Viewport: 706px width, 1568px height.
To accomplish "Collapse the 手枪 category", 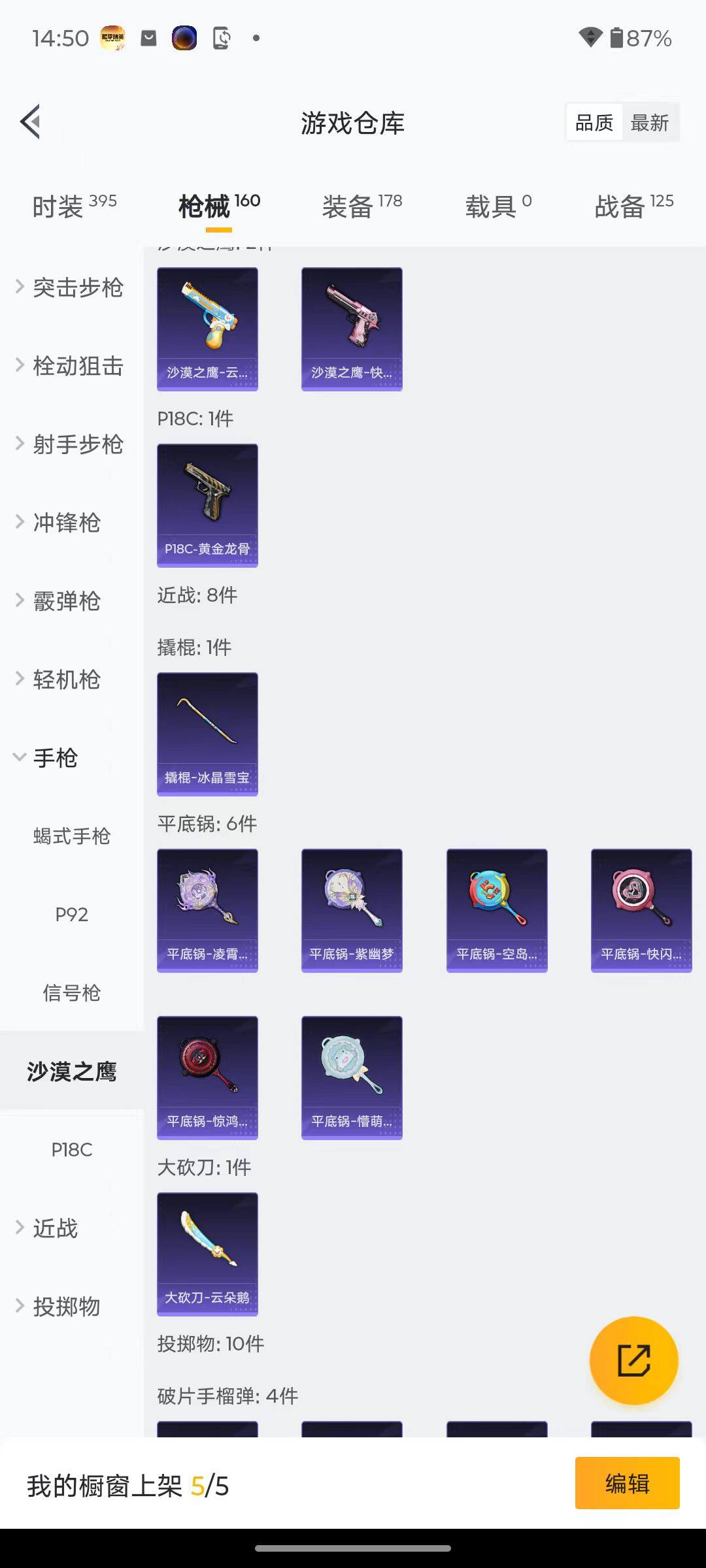I will (x=56, y=758).
